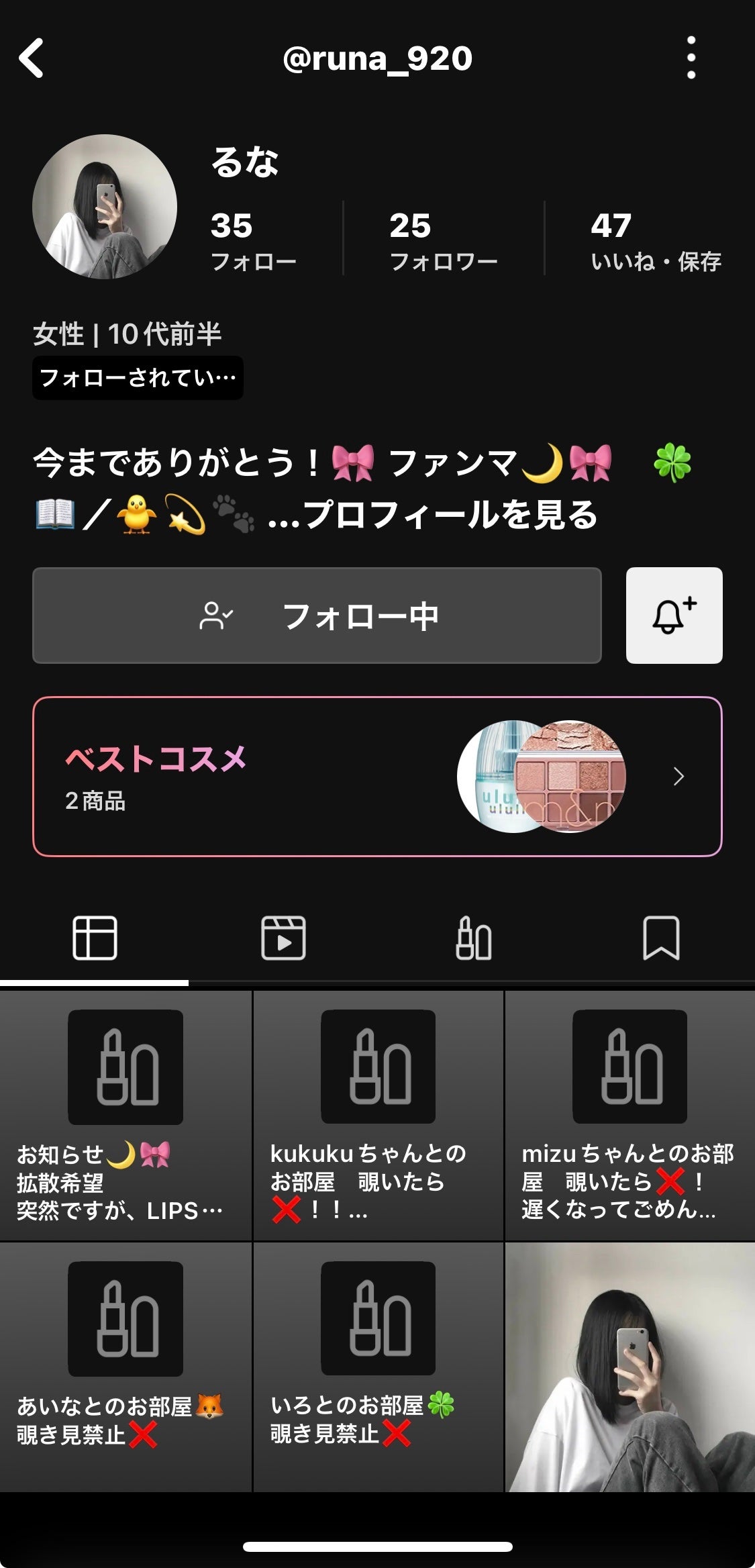Tap the active tab indicator bar

(94, 982)
